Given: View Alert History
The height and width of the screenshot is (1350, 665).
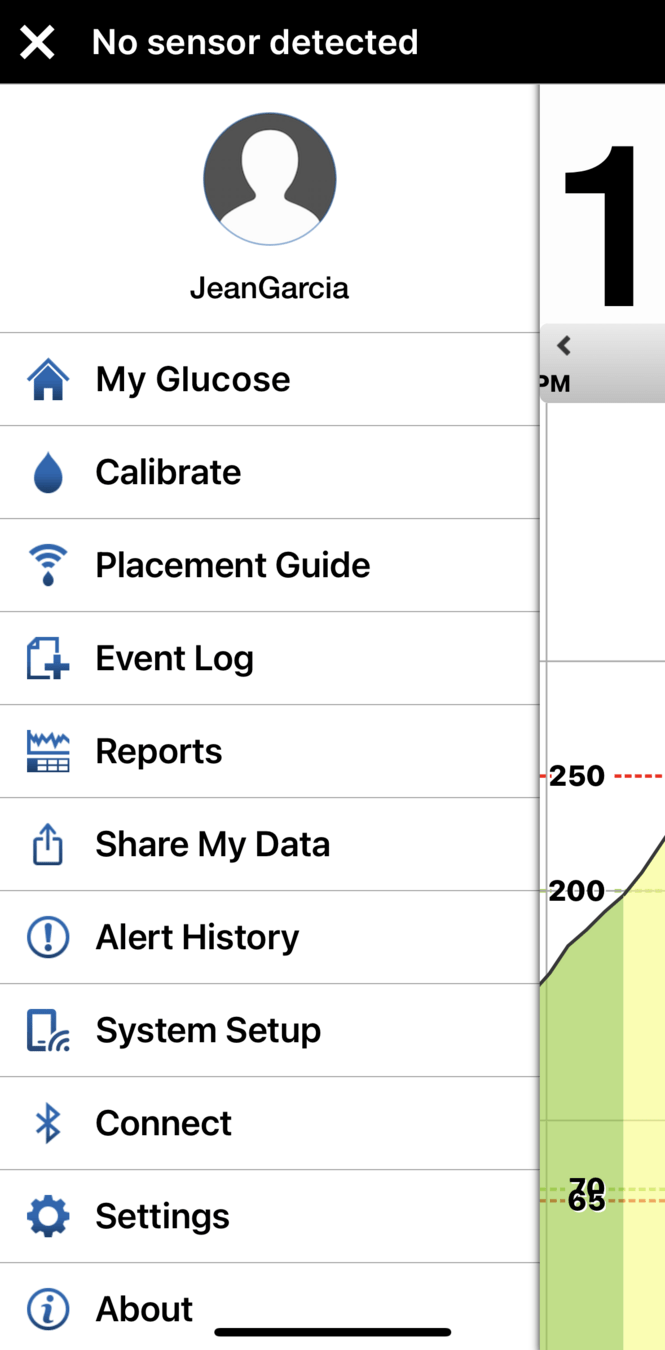Looking at the screenshot, I should coord(197,937).
